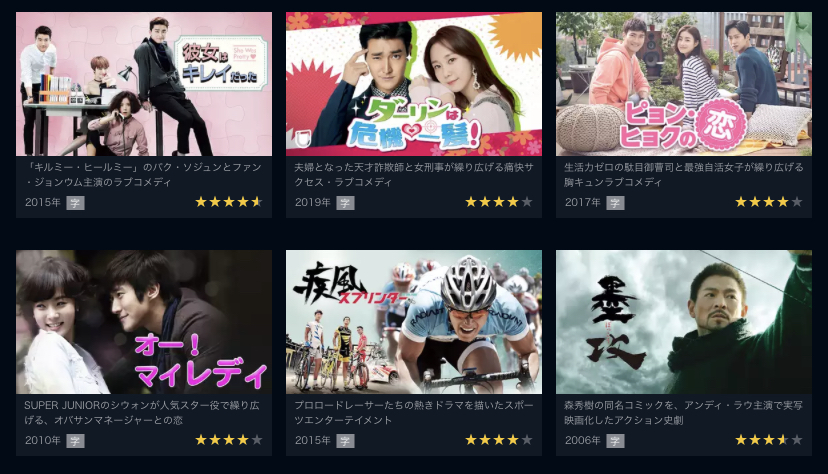Open the 彼女はキレイだった drama card

144,84
